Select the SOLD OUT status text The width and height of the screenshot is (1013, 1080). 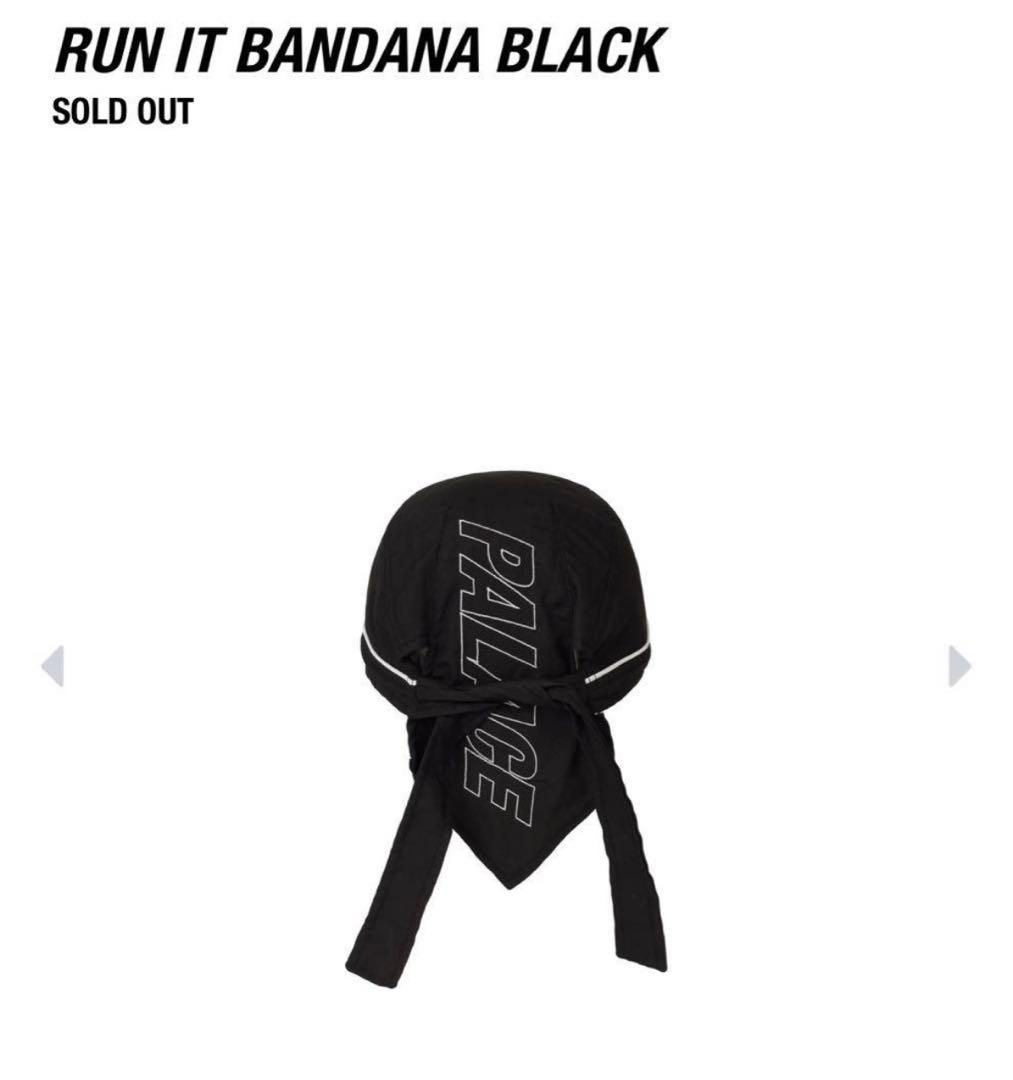(120, 112)
